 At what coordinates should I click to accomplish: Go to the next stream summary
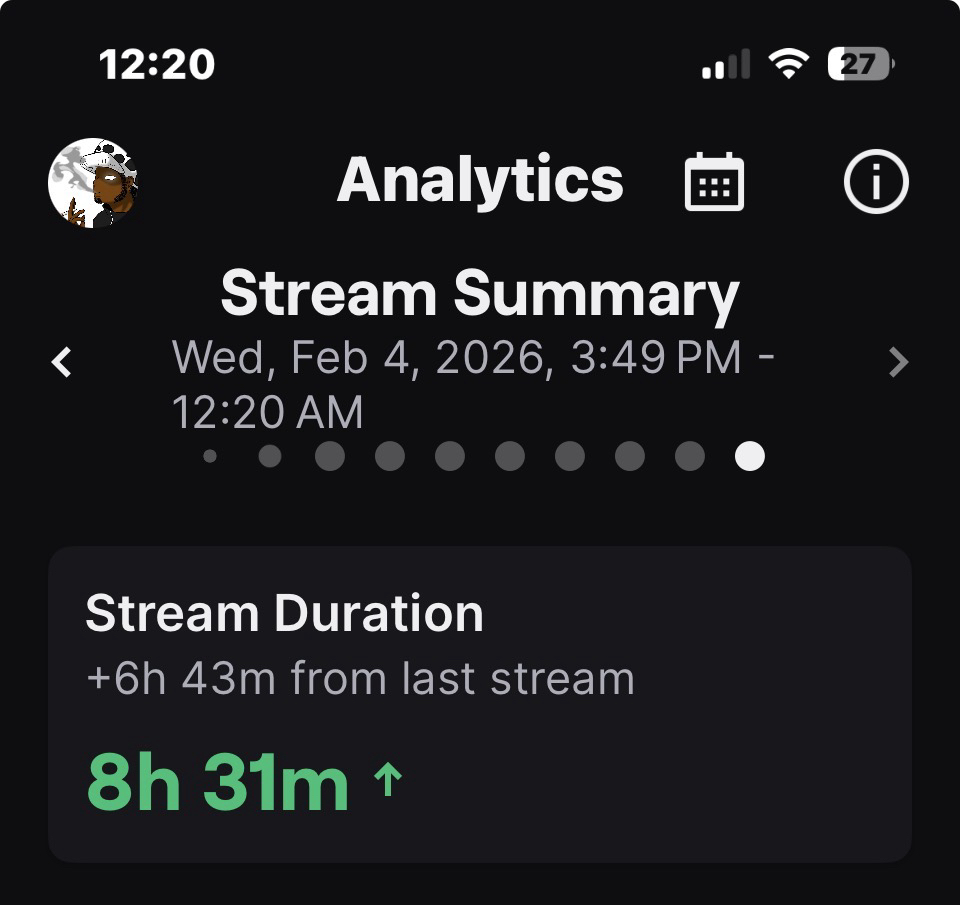pyautogui.click(x=898, y=362)
